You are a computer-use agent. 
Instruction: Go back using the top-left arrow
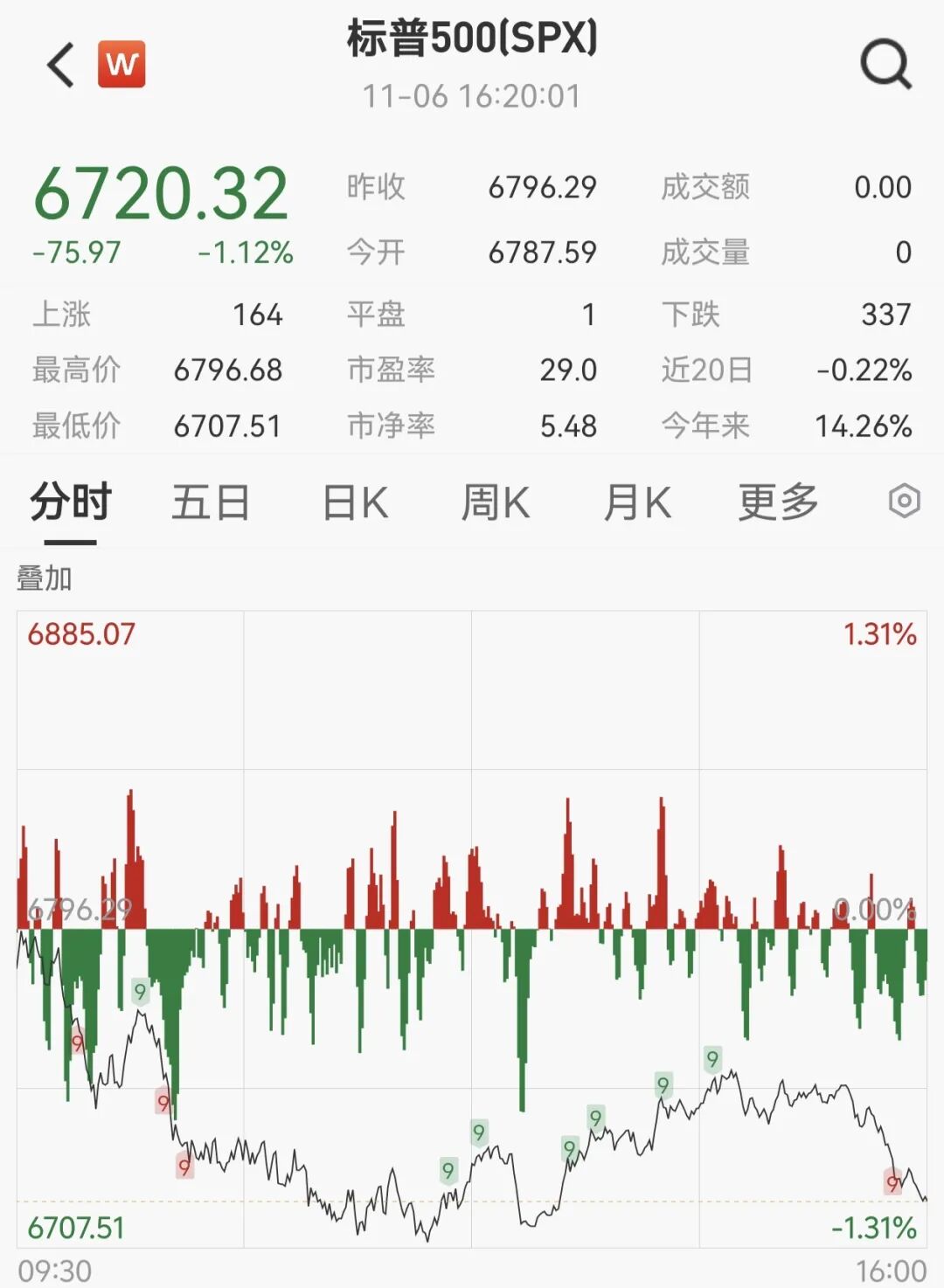(60, 66)
